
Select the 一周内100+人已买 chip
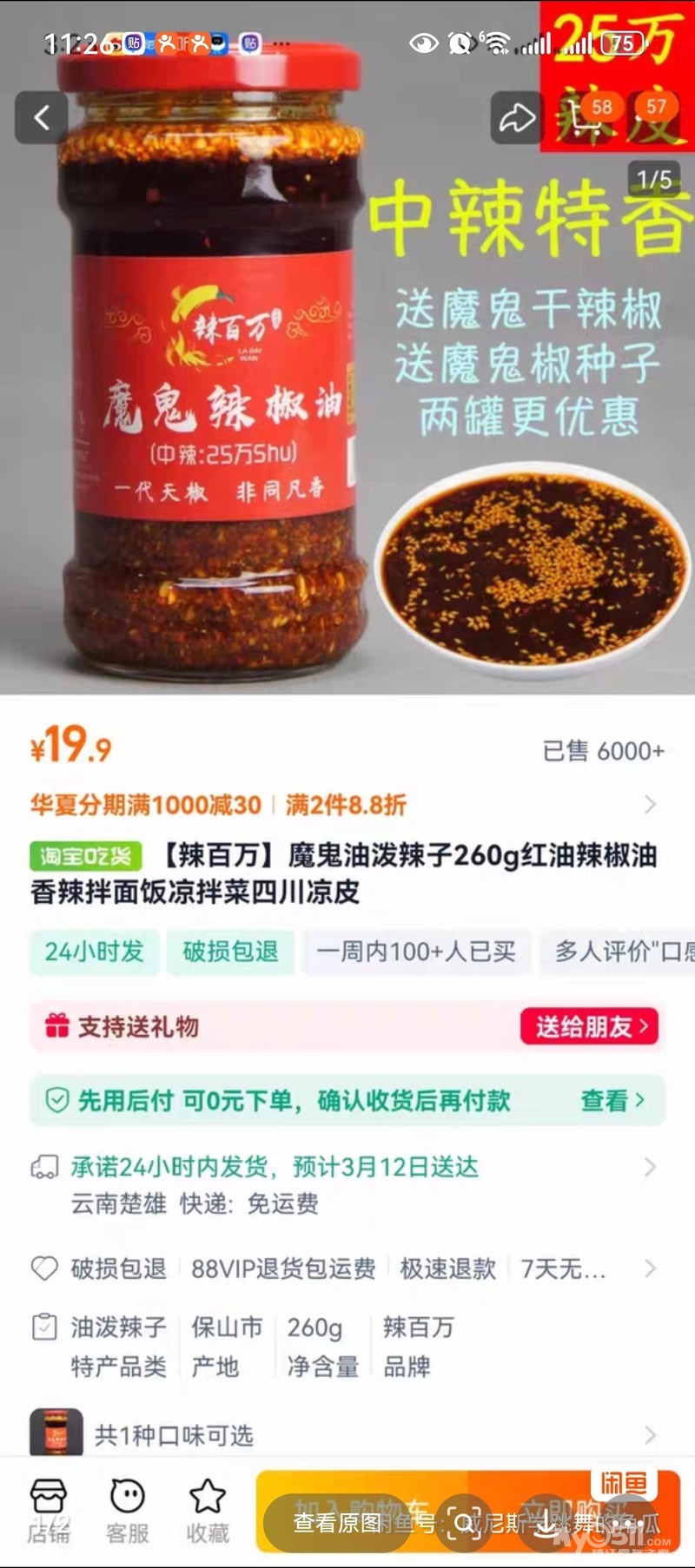click(415, 952)
